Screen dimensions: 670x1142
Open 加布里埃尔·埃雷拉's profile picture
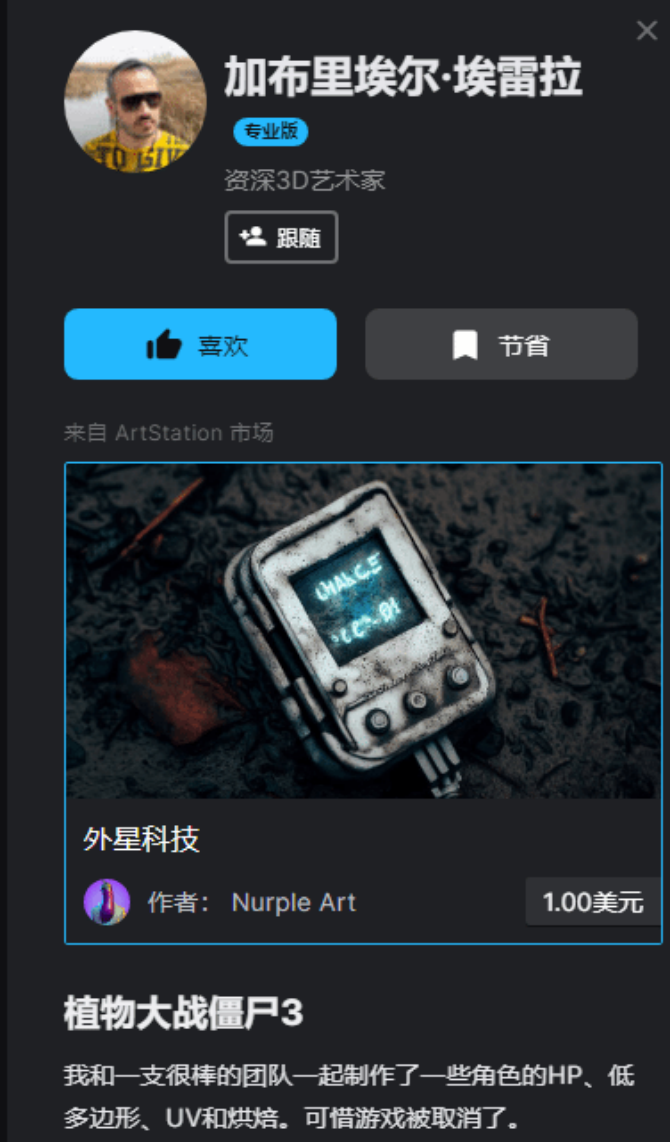click(x=135, y=102)
